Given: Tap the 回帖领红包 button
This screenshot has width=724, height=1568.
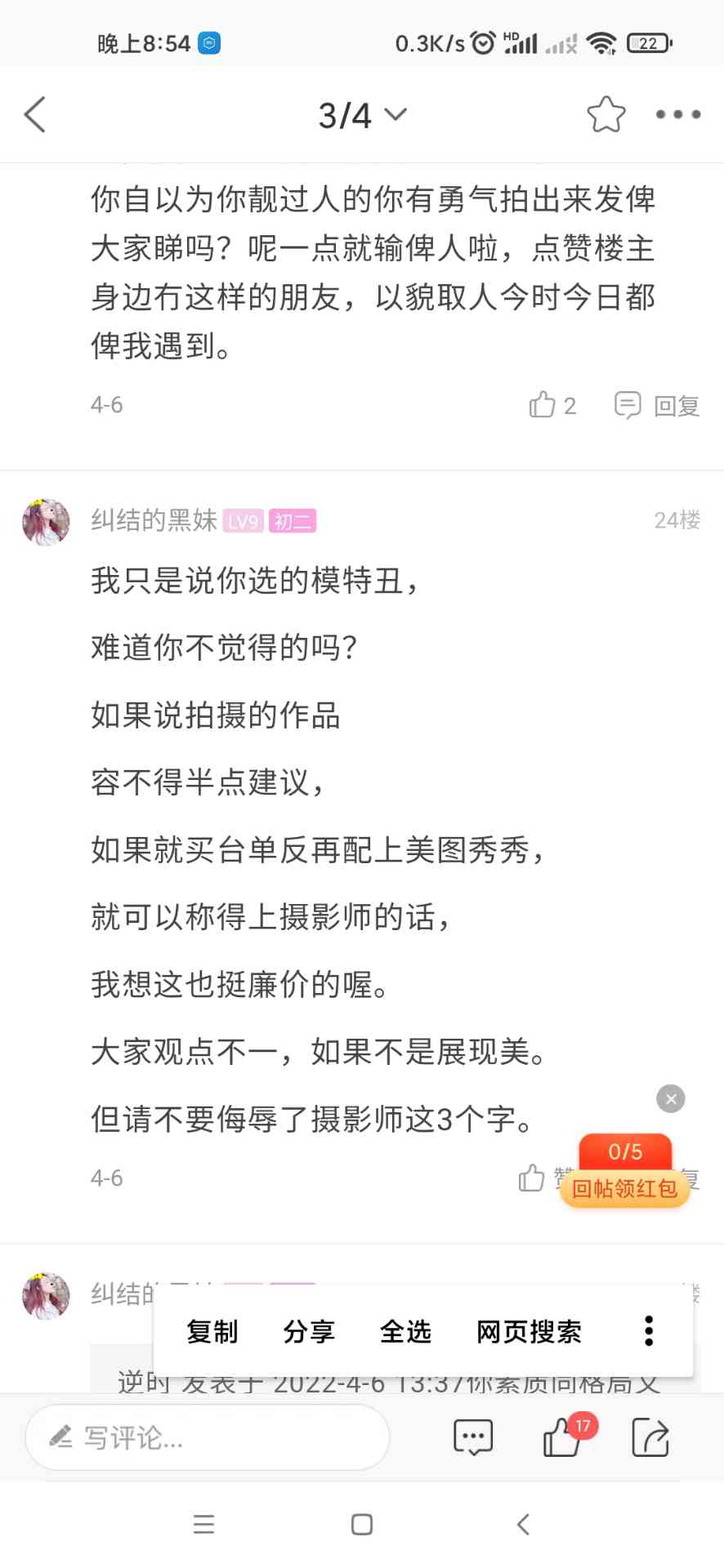Looking at the screenshot, I should pos(625,1187).
